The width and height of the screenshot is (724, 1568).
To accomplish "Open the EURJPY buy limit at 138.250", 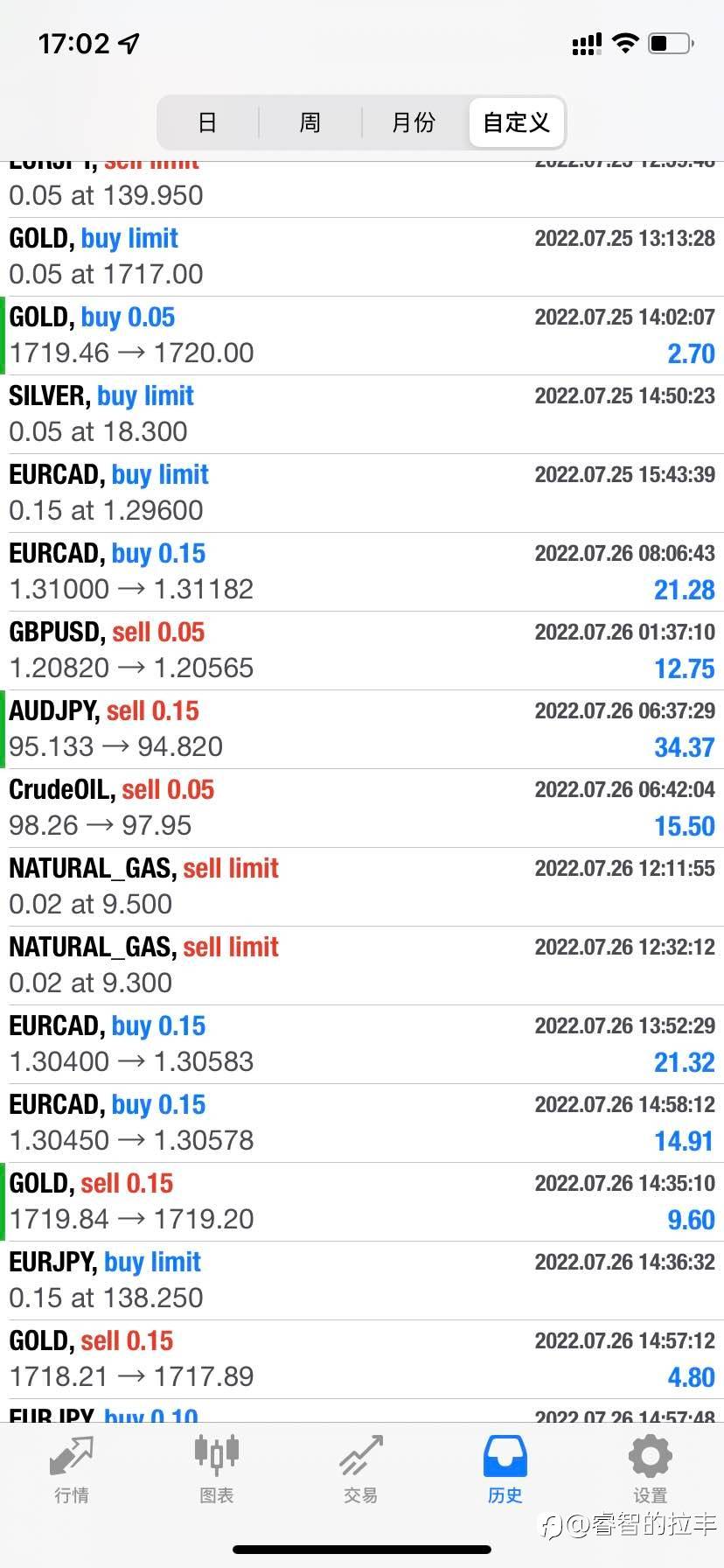I will (x=362, y=1281).
